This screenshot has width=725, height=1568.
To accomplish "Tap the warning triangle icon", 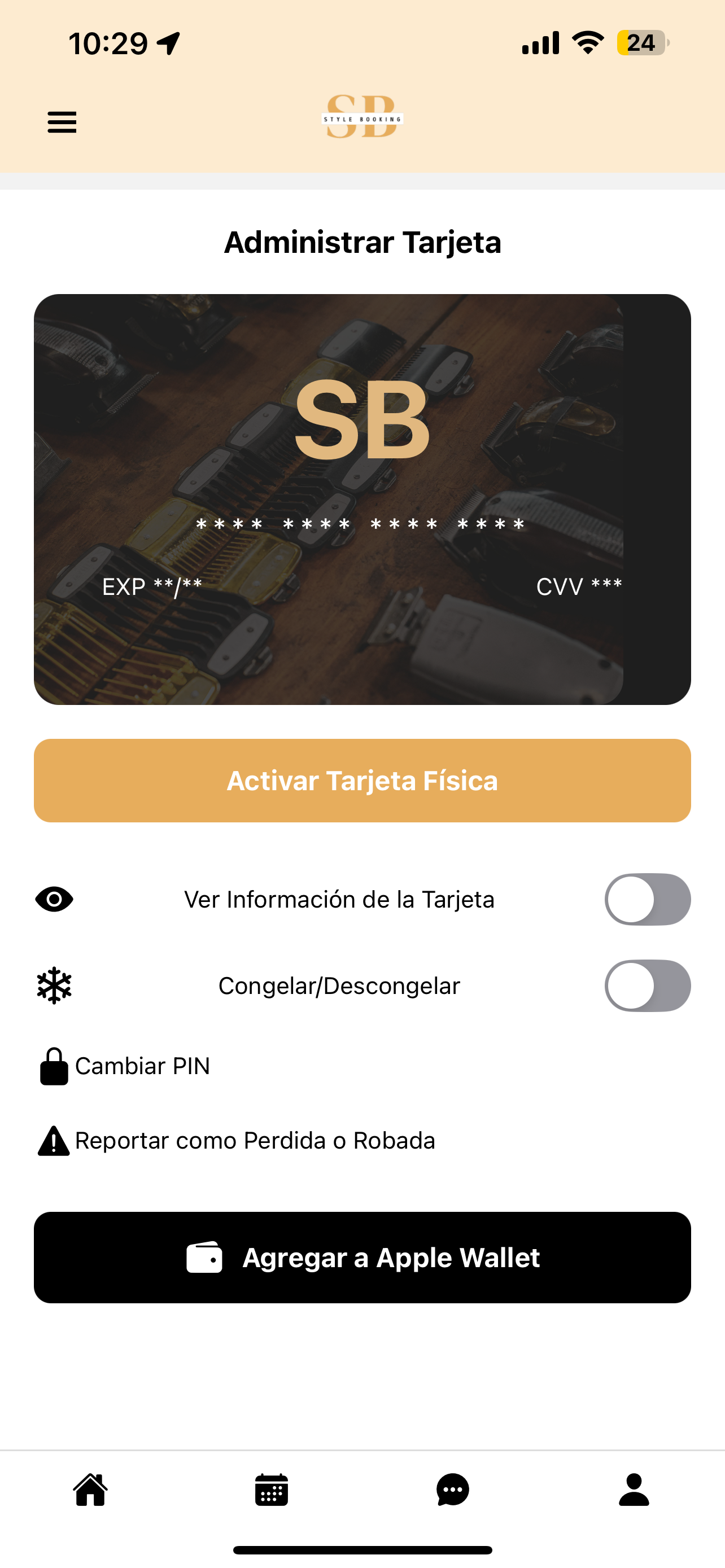I will coord(54,1140).
